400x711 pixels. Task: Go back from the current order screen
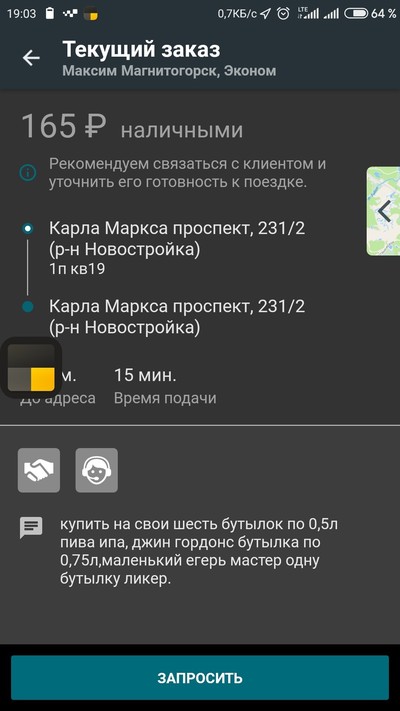pyautogui.click(x=31, y=58)
